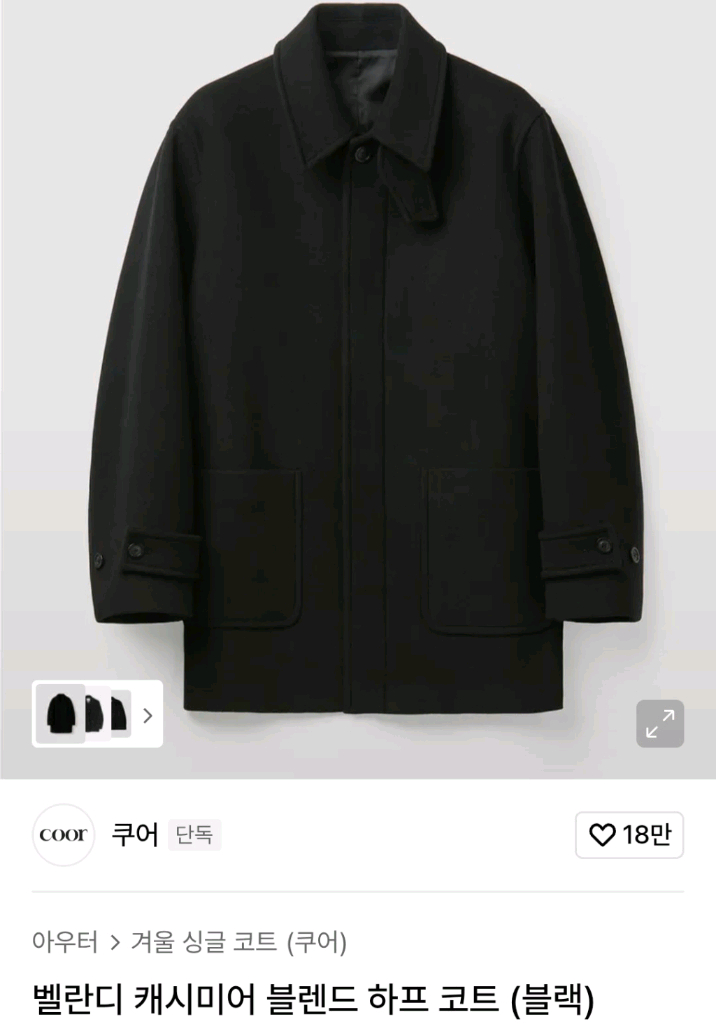Open the product image thumbnail gallery
This screenshot has height=1024, width=716.
click(98, 714)
